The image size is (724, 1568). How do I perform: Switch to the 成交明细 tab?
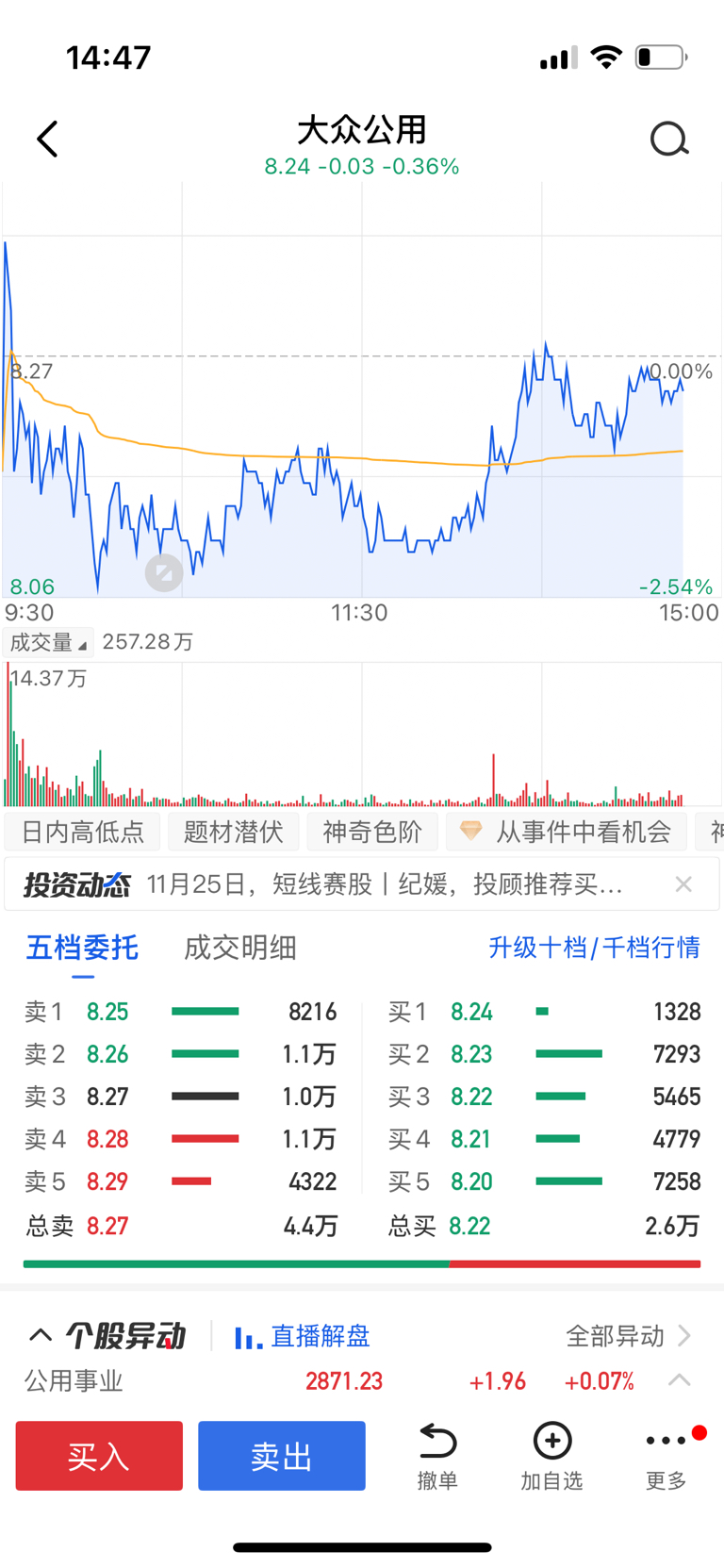(x=239, y=948)
